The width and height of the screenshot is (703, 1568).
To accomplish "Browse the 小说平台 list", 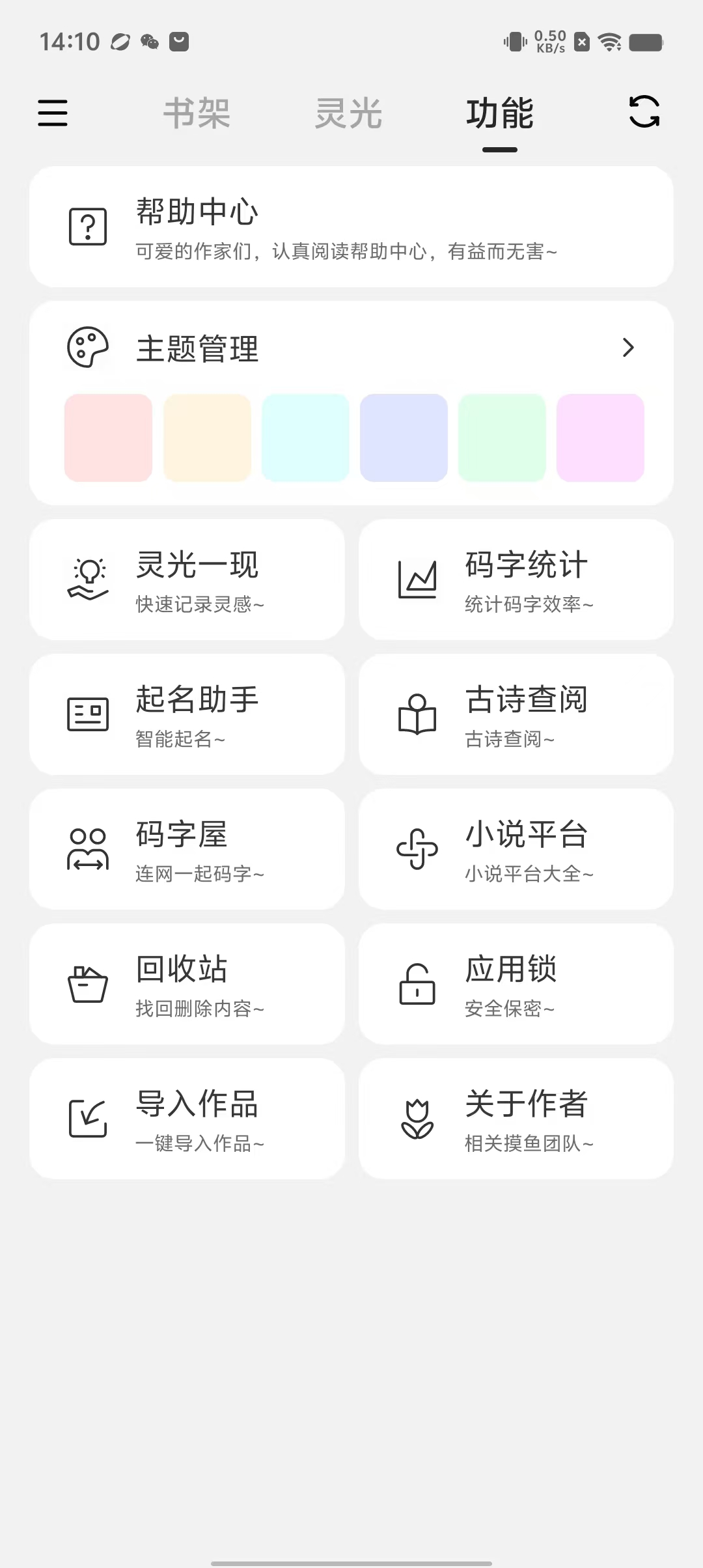I will (516, 849).
